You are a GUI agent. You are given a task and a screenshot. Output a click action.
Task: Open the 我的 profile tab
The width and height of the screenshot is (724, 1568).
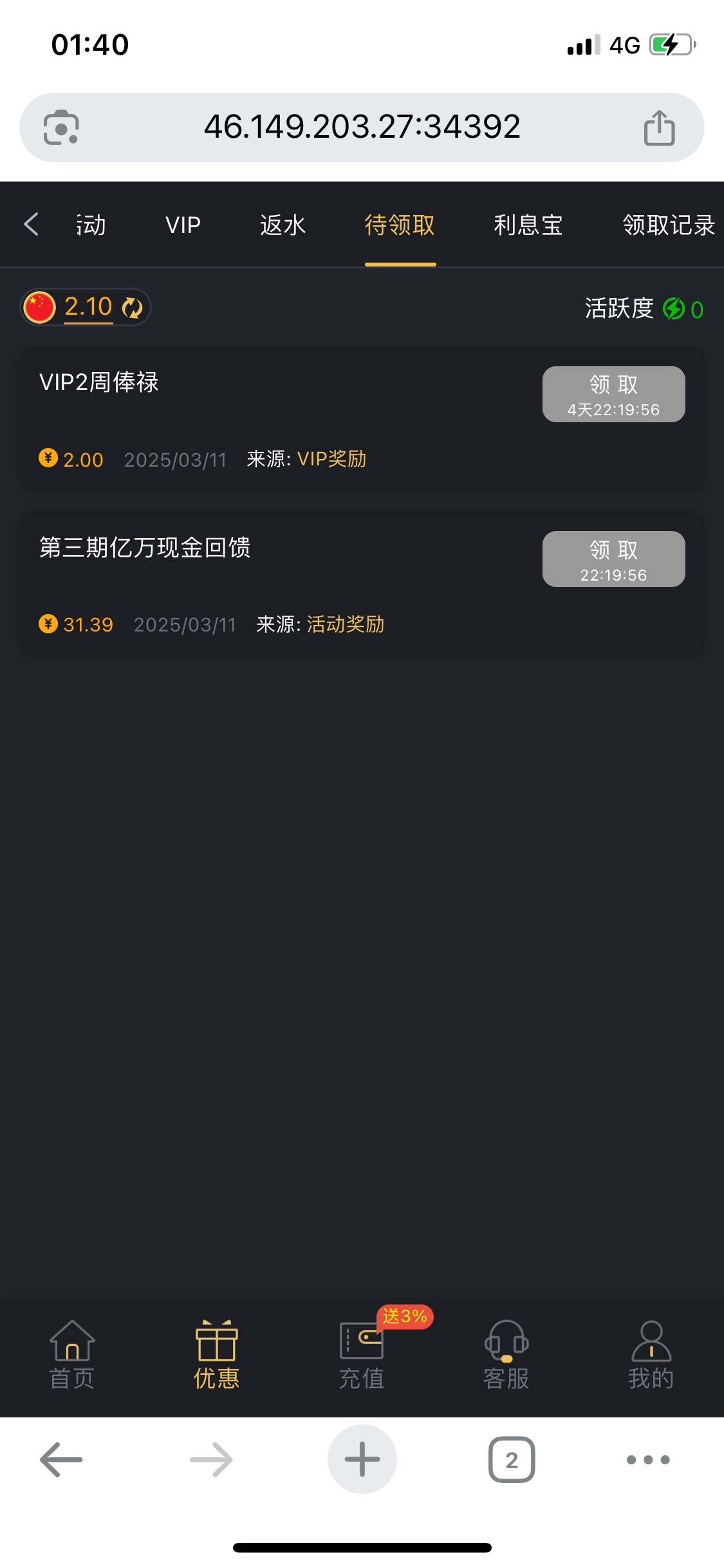[x=651, y=1354]
